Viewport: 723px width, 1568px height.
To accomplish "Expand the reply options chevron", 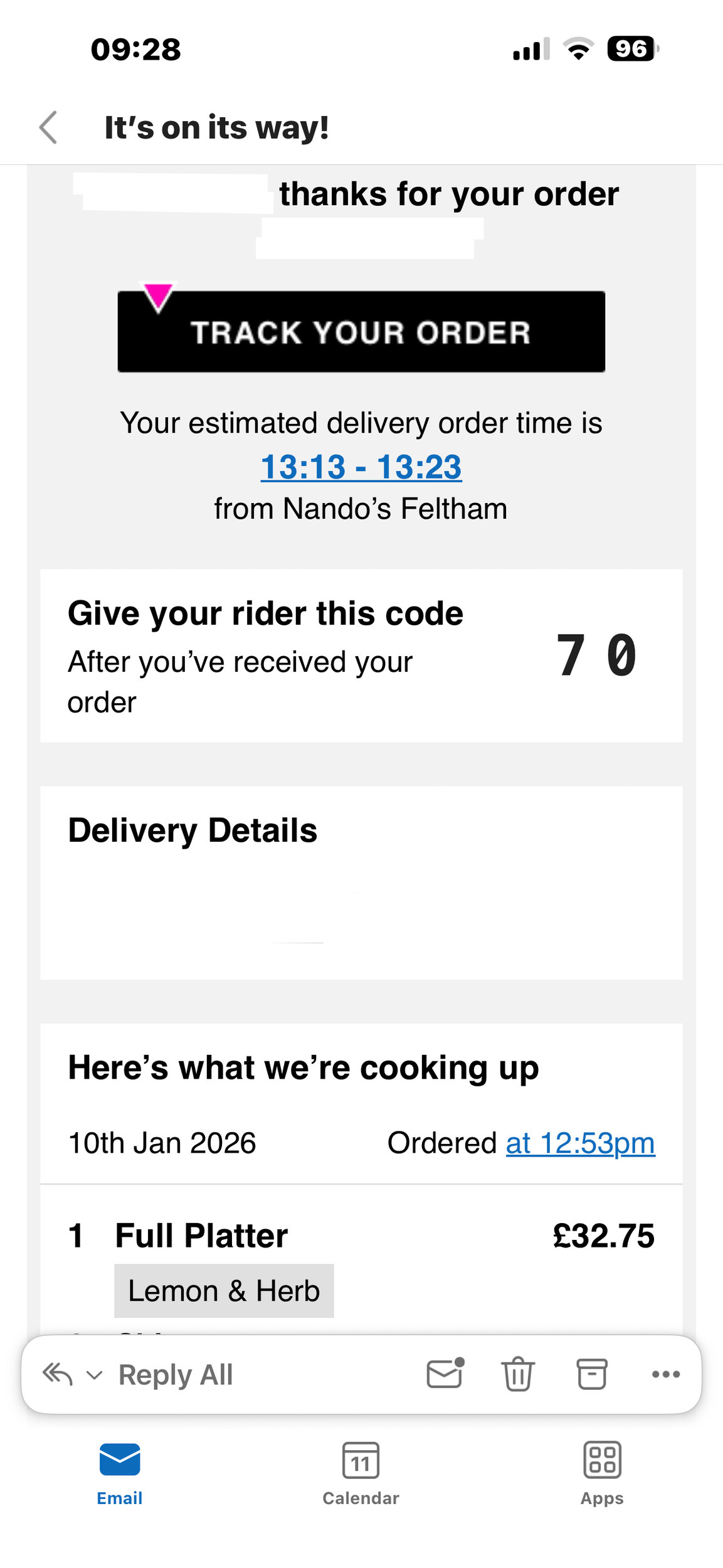I will point(94,1375).
